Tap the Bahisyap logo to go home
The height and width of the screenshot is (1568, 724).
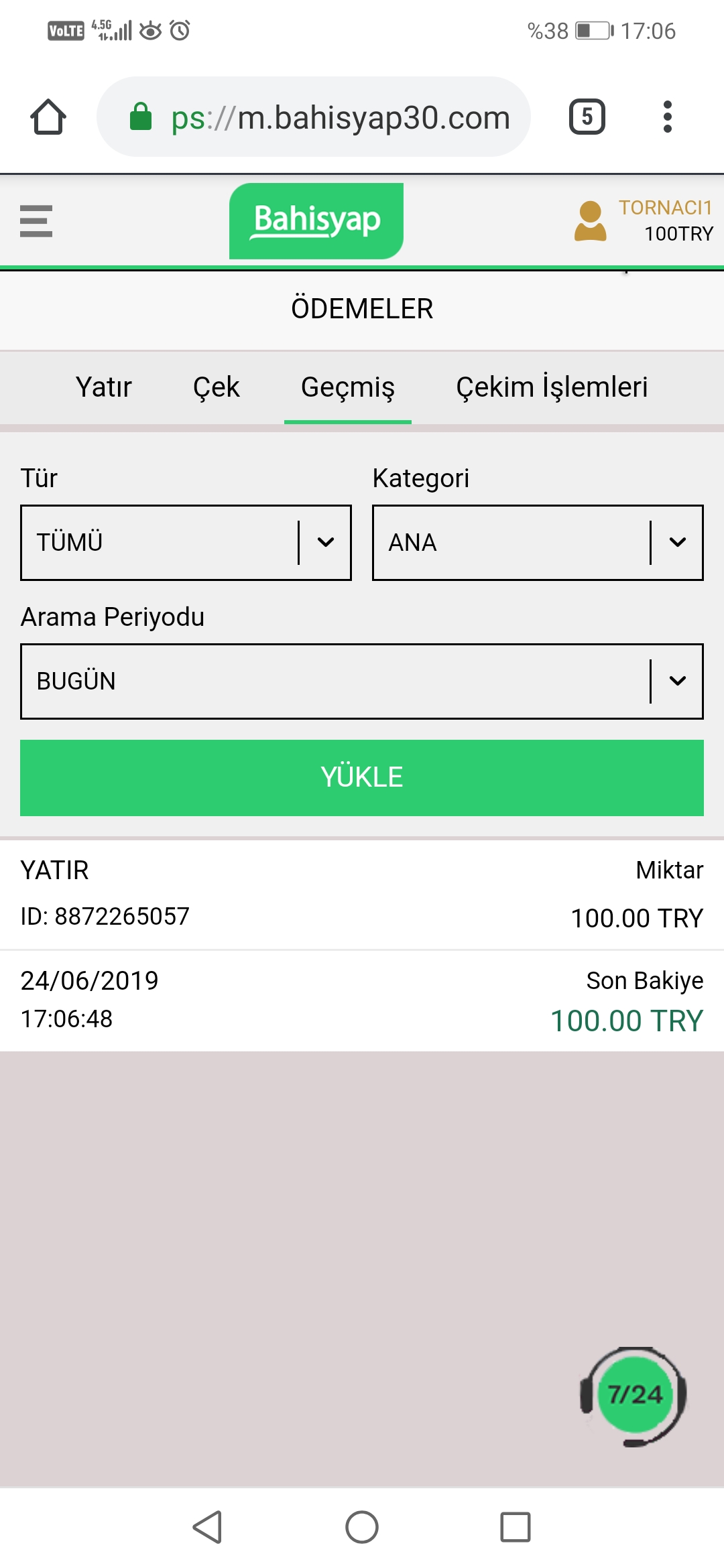pos(316,221)
